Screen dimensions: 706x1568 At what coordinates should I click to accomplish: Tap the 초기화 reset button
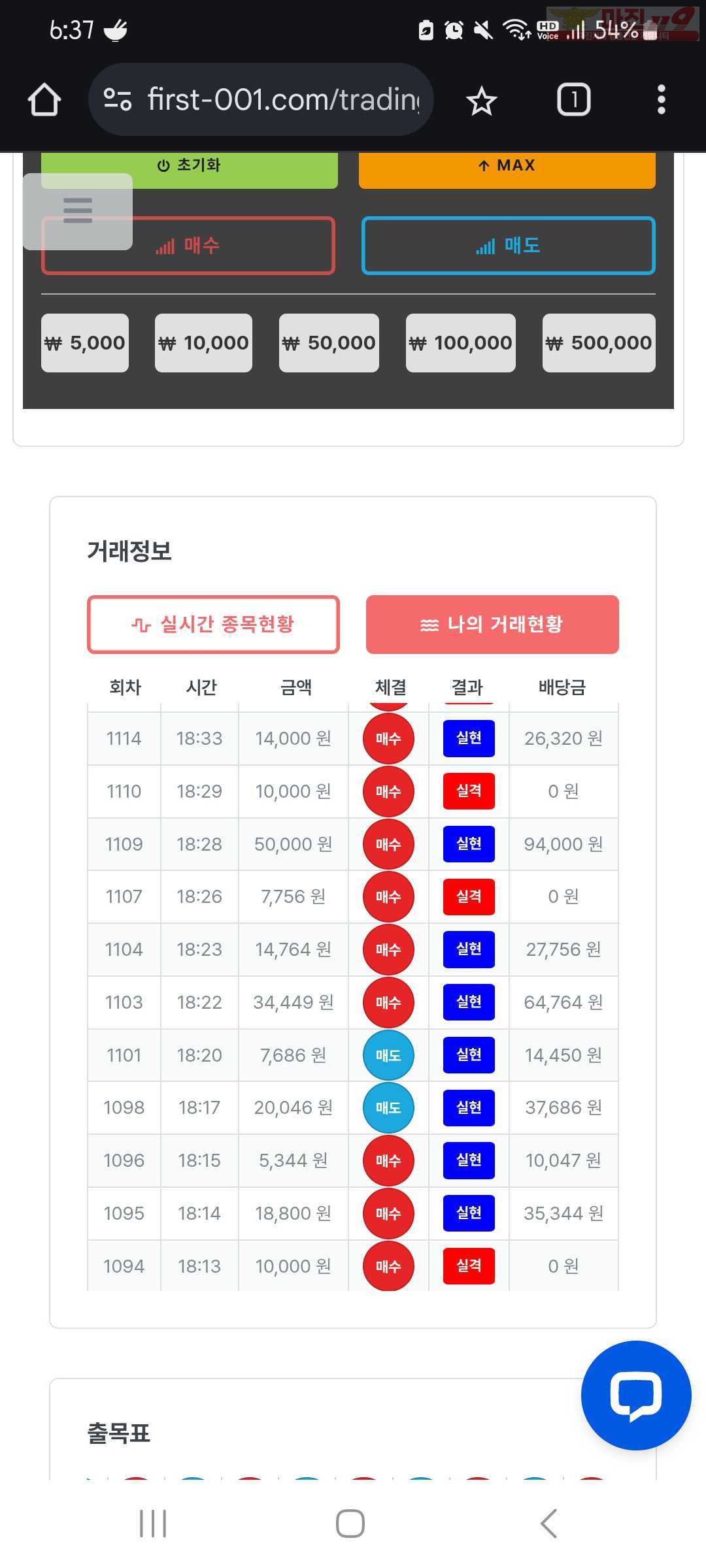(190, 169)
